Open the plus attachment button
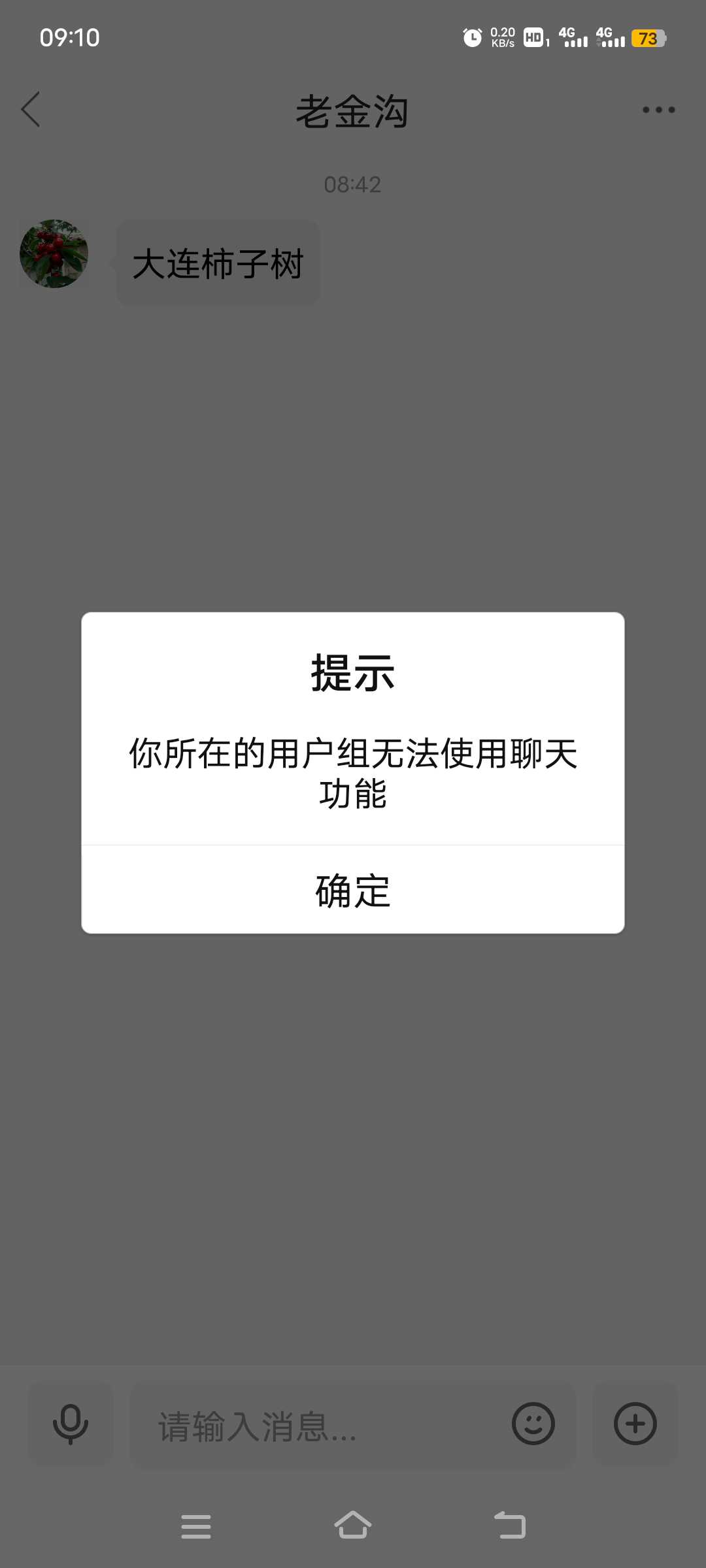The width and height of the screenshot is (706, 1568). pyautogui.click(x=635, y=1424)
